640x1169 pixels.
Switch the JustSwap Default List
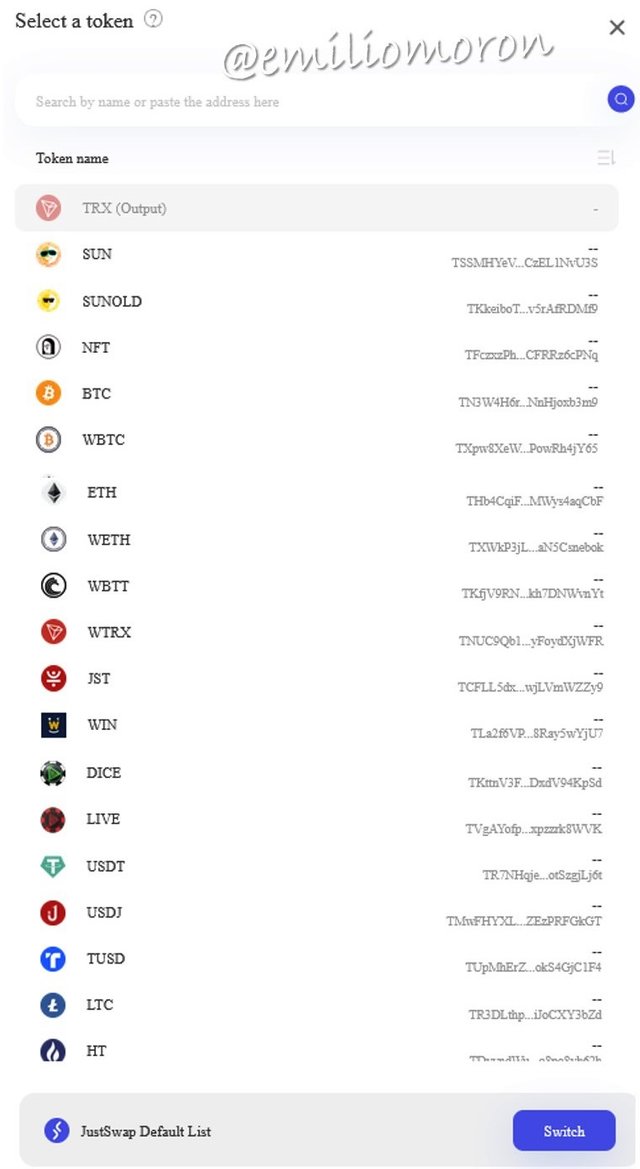click(564, 1130)
